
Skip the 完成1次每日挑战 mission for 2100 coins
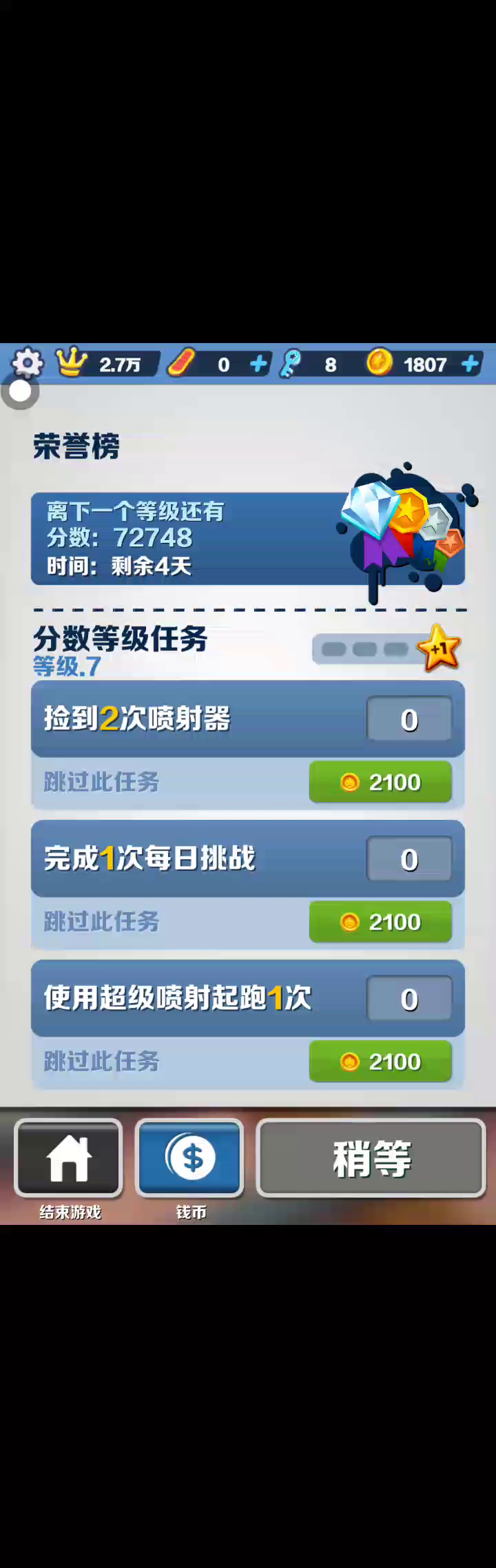[380, 922]
